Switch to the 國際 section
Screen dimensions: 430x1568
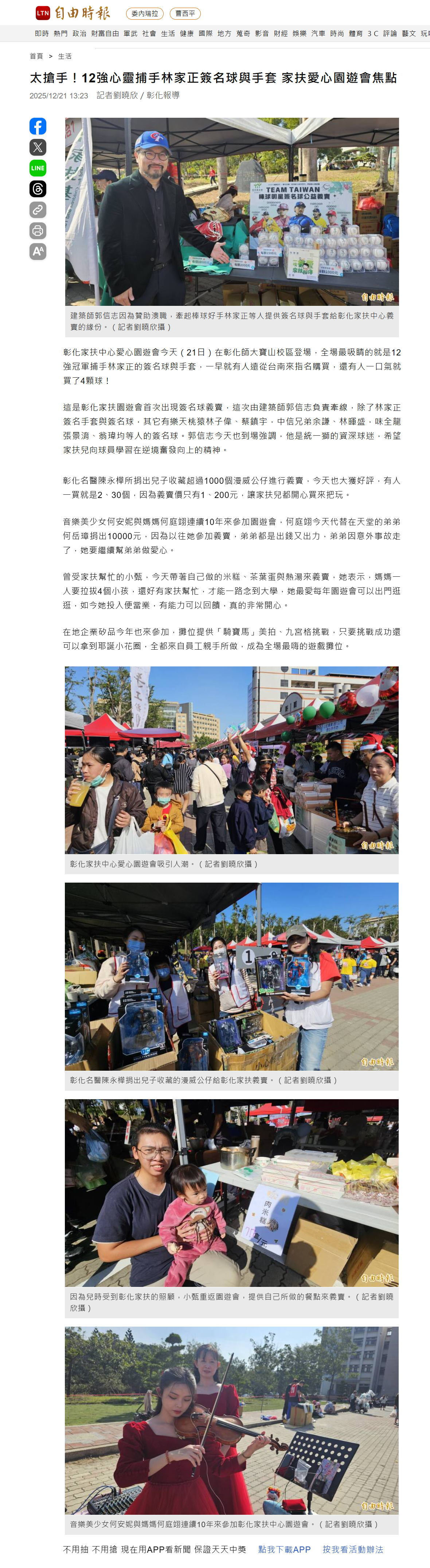206,34
